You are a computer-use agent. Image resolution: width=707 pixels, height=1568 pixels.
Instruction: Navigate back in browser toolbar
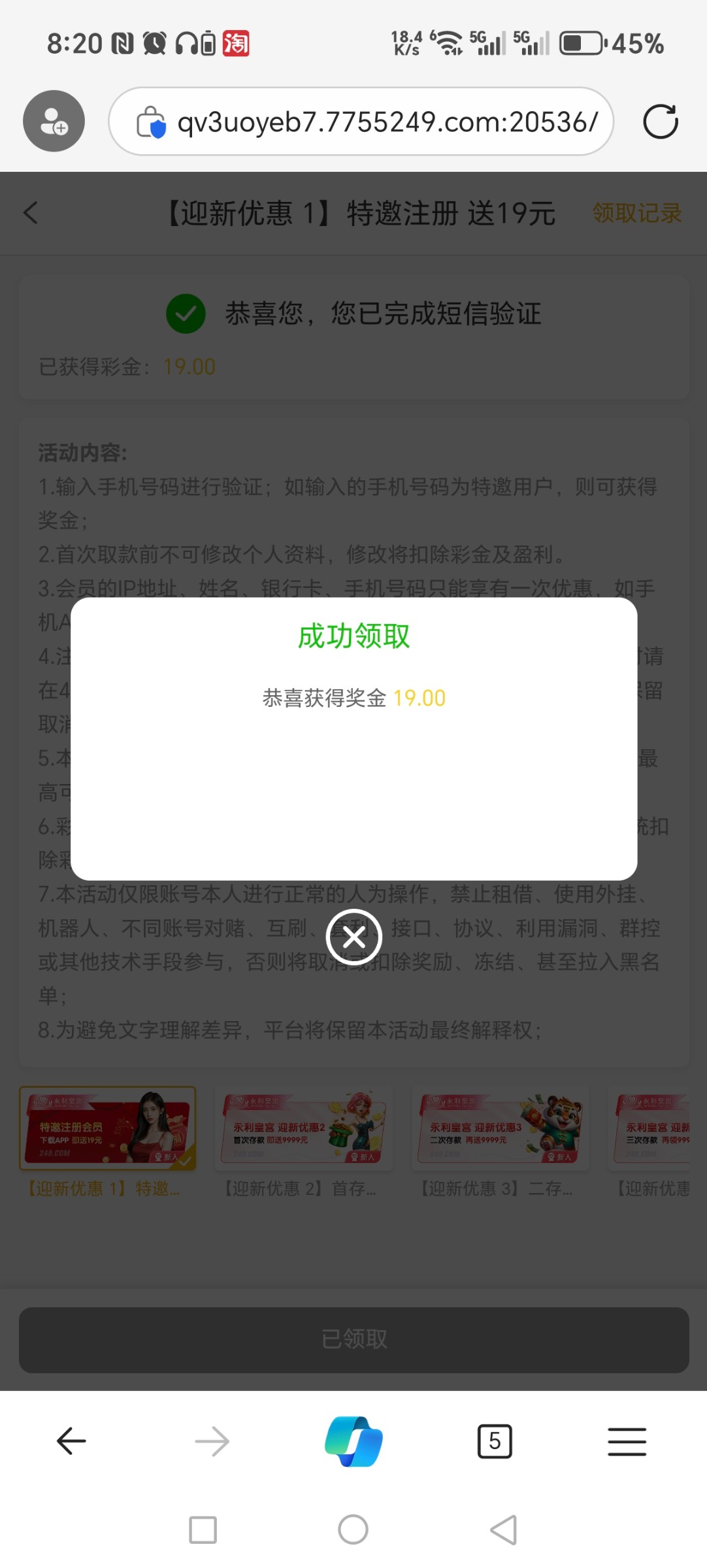(x=71, y=1441)
